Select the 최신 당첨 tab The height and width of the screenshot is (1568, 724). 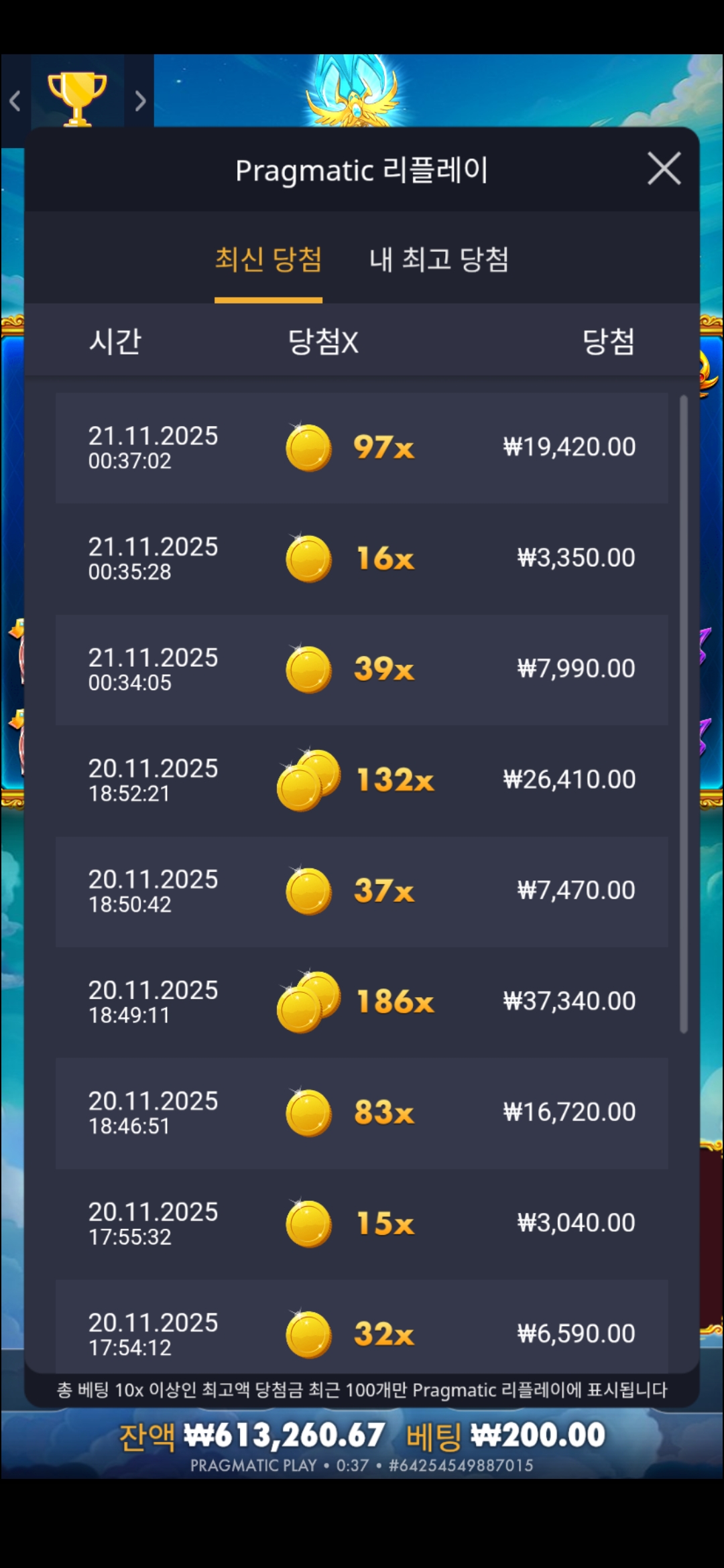(268, 260)
